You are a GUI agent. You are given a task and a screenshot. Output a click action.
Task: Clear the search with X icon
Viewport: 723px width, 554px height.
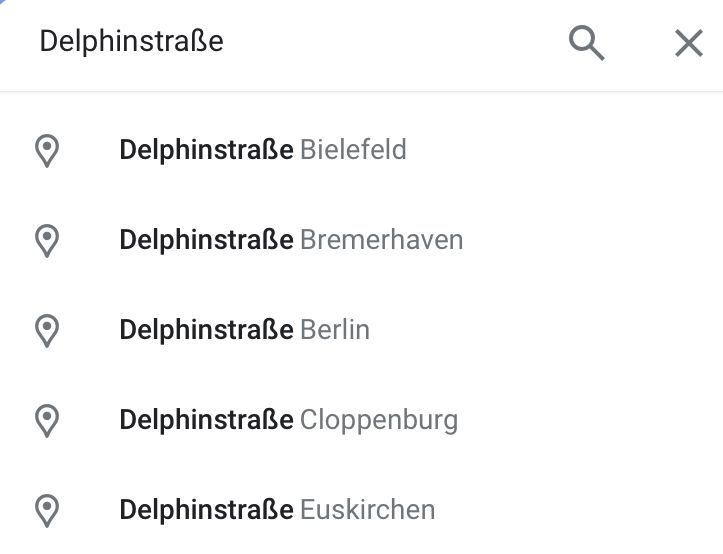688,43
